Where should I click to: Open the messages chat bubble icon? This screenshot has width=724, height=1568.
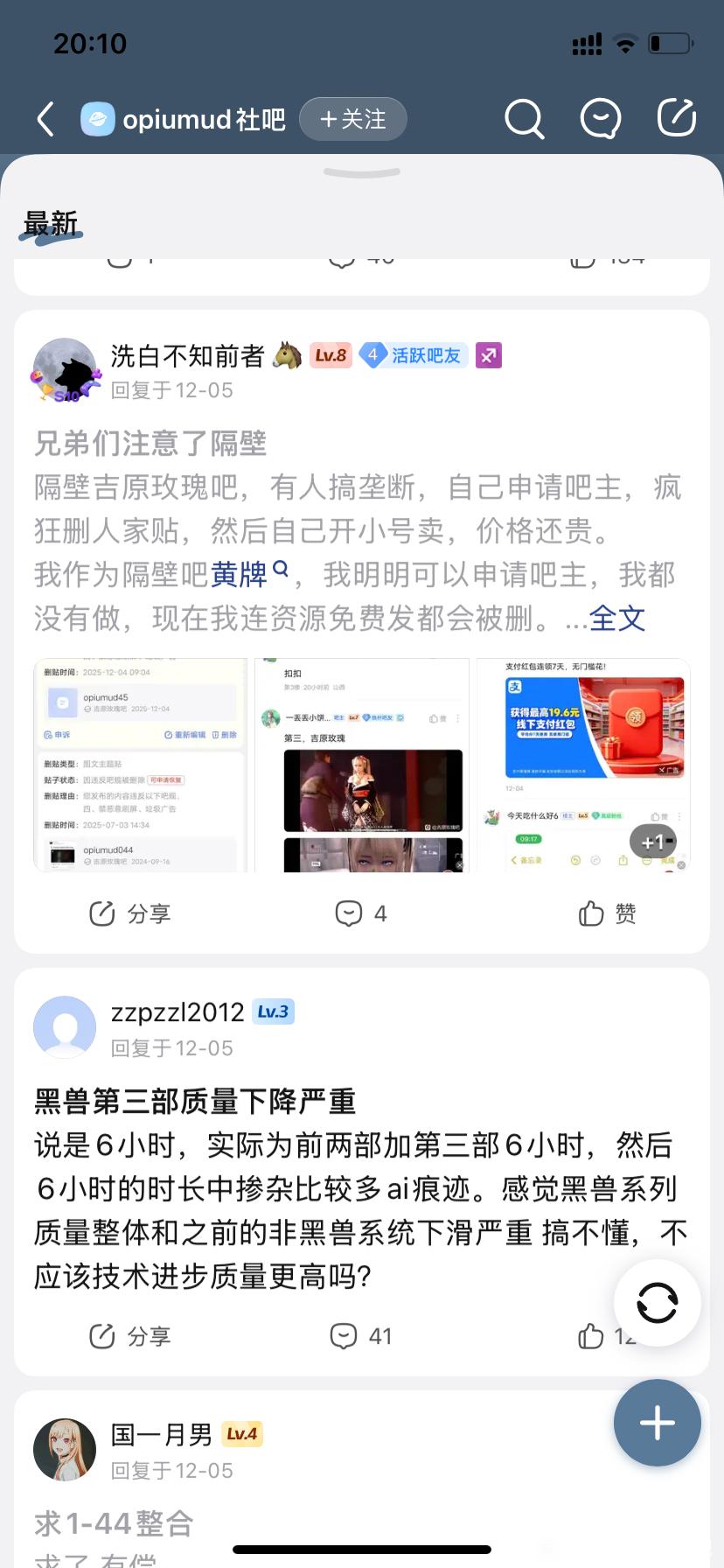pos(601,119)
